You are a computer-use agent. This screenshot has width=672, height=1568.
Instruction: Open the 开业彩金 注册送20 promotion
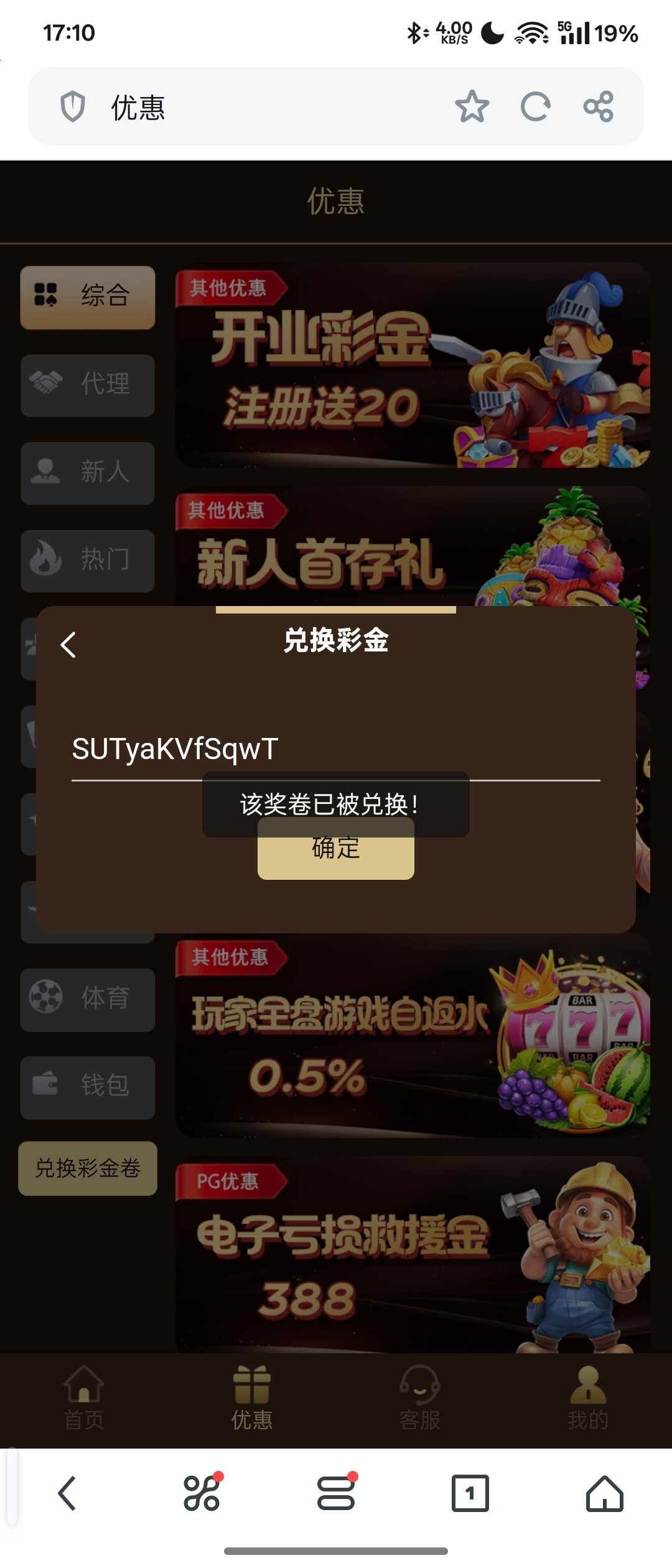(412, 366)
